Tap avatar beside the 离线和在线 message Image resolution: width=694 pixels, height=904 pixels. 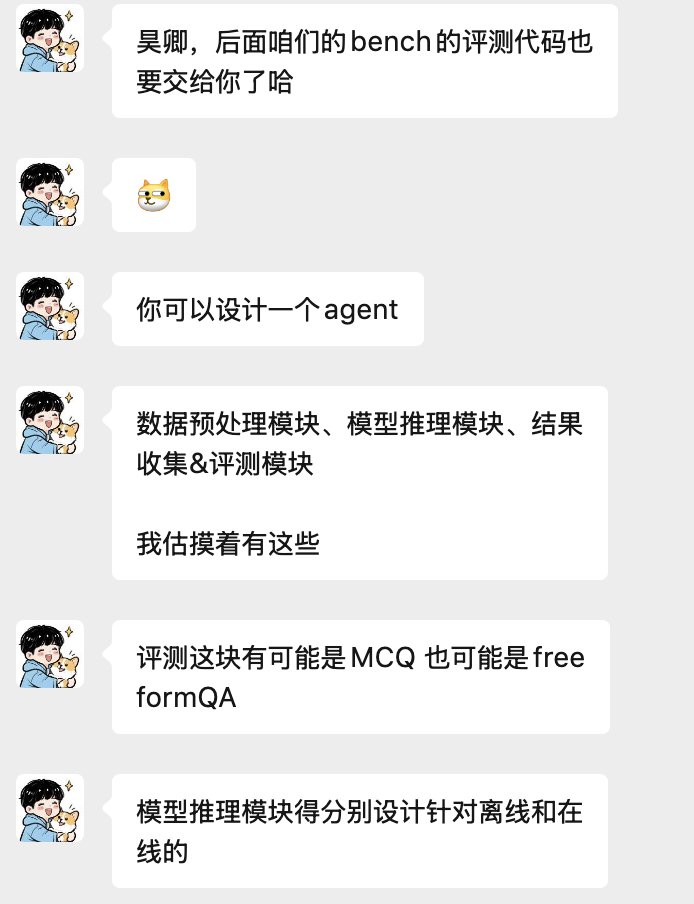click(x=50, y=808)
